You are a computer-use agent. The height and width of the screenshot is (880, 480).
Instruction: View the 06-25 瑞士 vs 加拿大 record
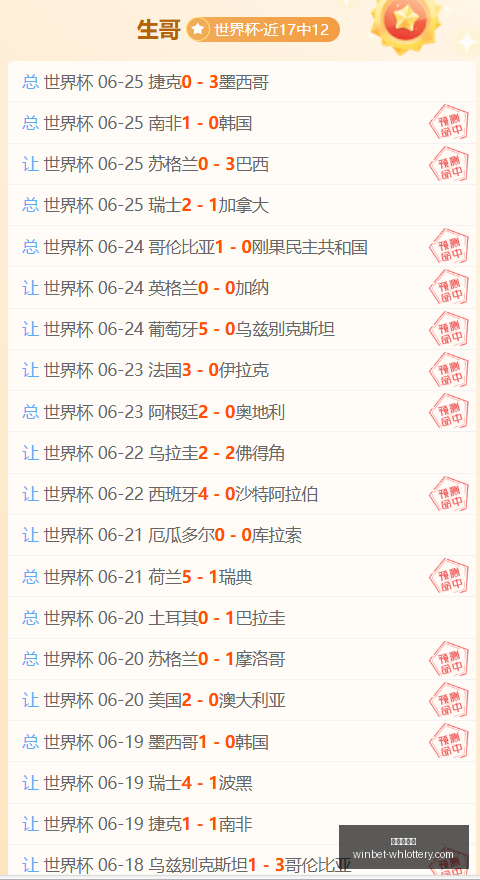242,205
